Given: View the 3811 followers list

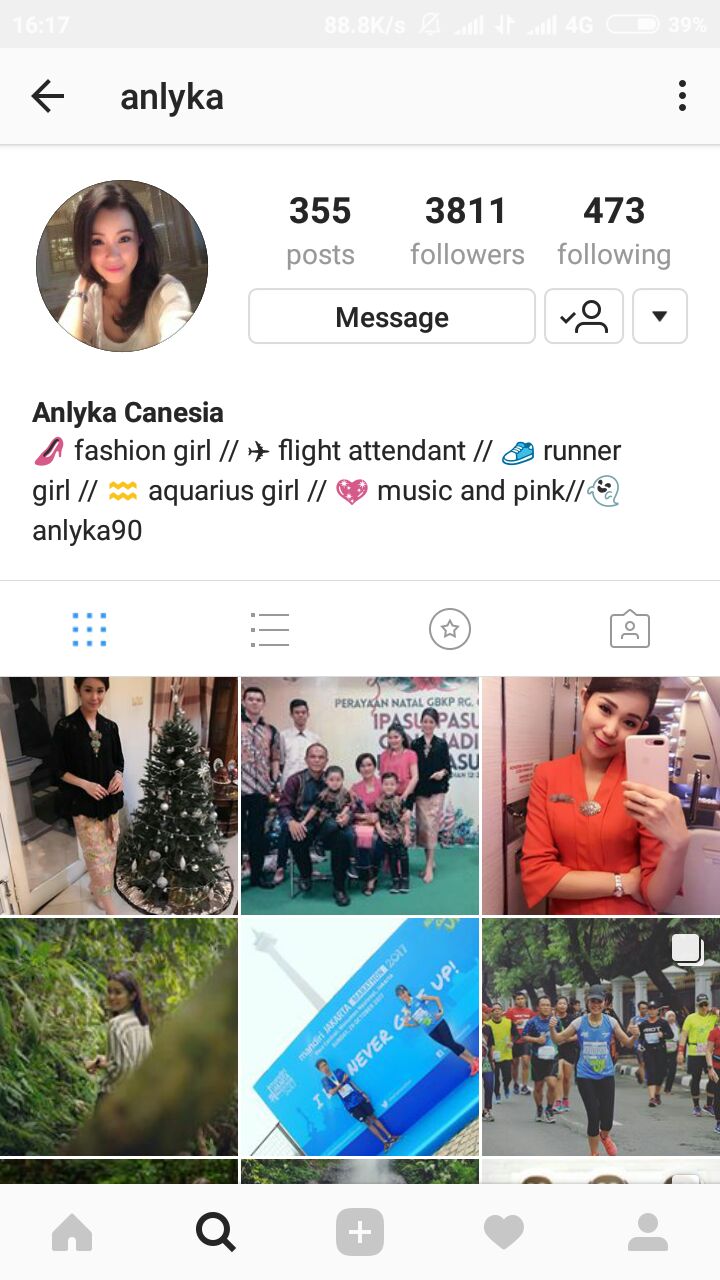Looking at the screenshot, I should tap(467, 230).
